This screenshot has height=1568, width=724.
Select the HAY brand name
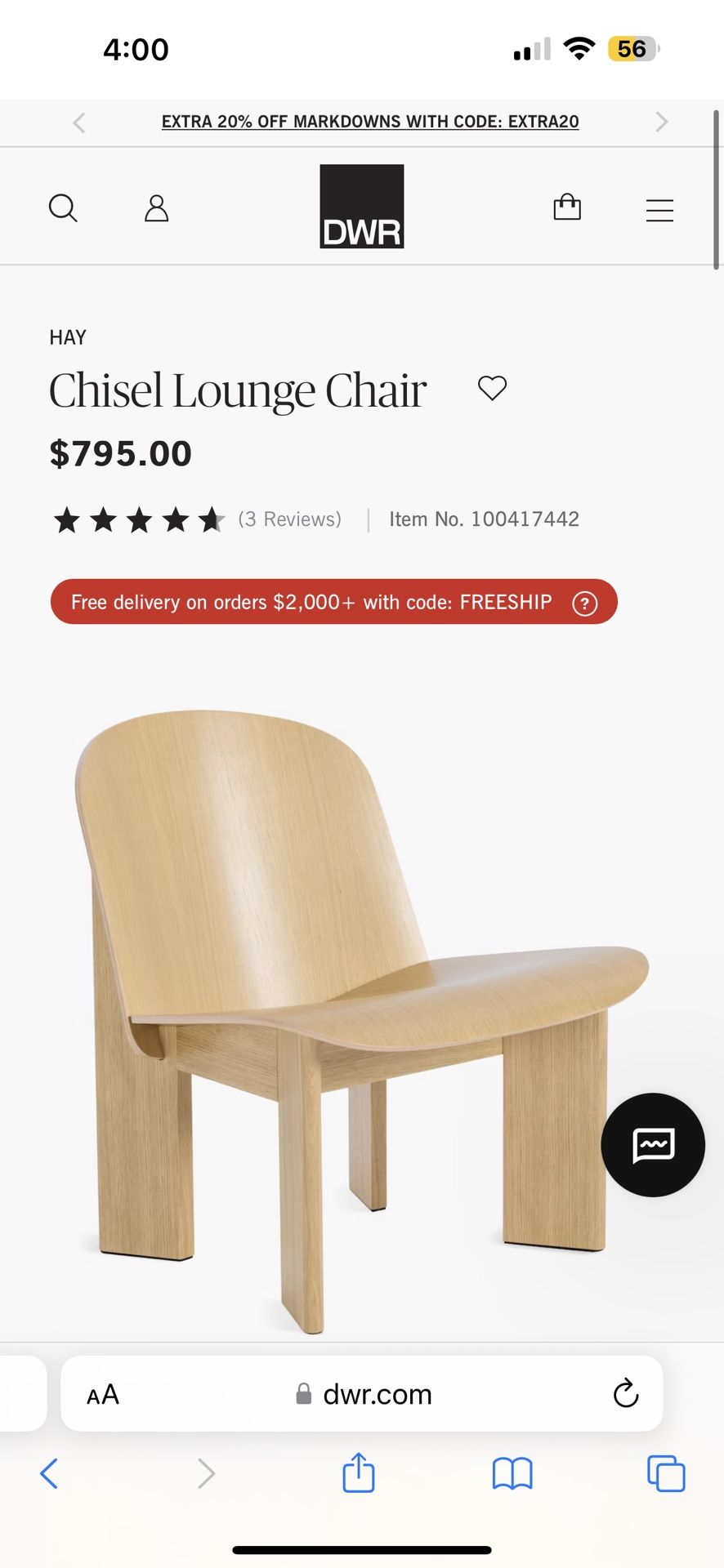pos(68,336)
